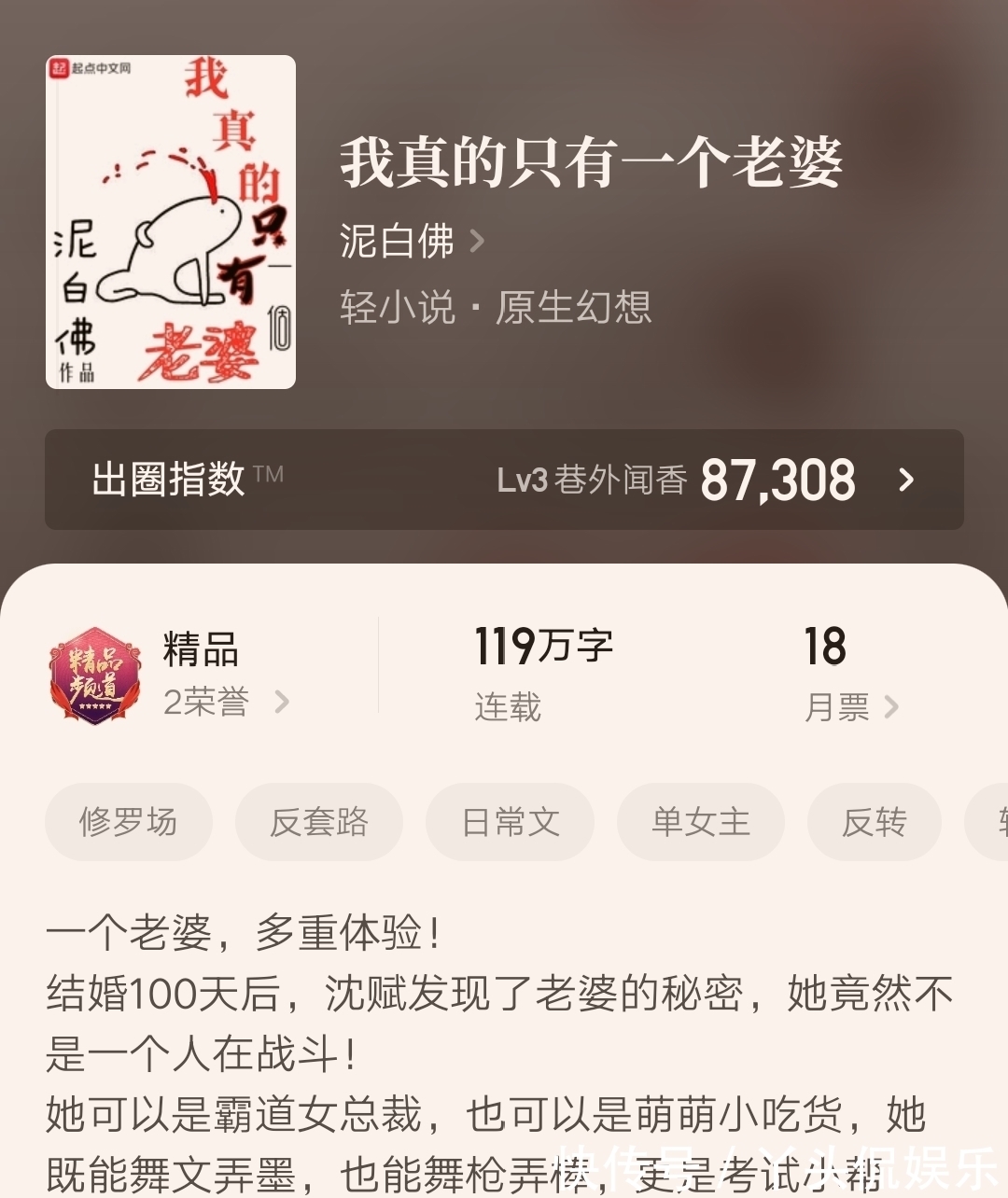This screenshot has width=1008, height=1198.
Task: Click the partially visible rightmost tag
Action: (991, 822)
